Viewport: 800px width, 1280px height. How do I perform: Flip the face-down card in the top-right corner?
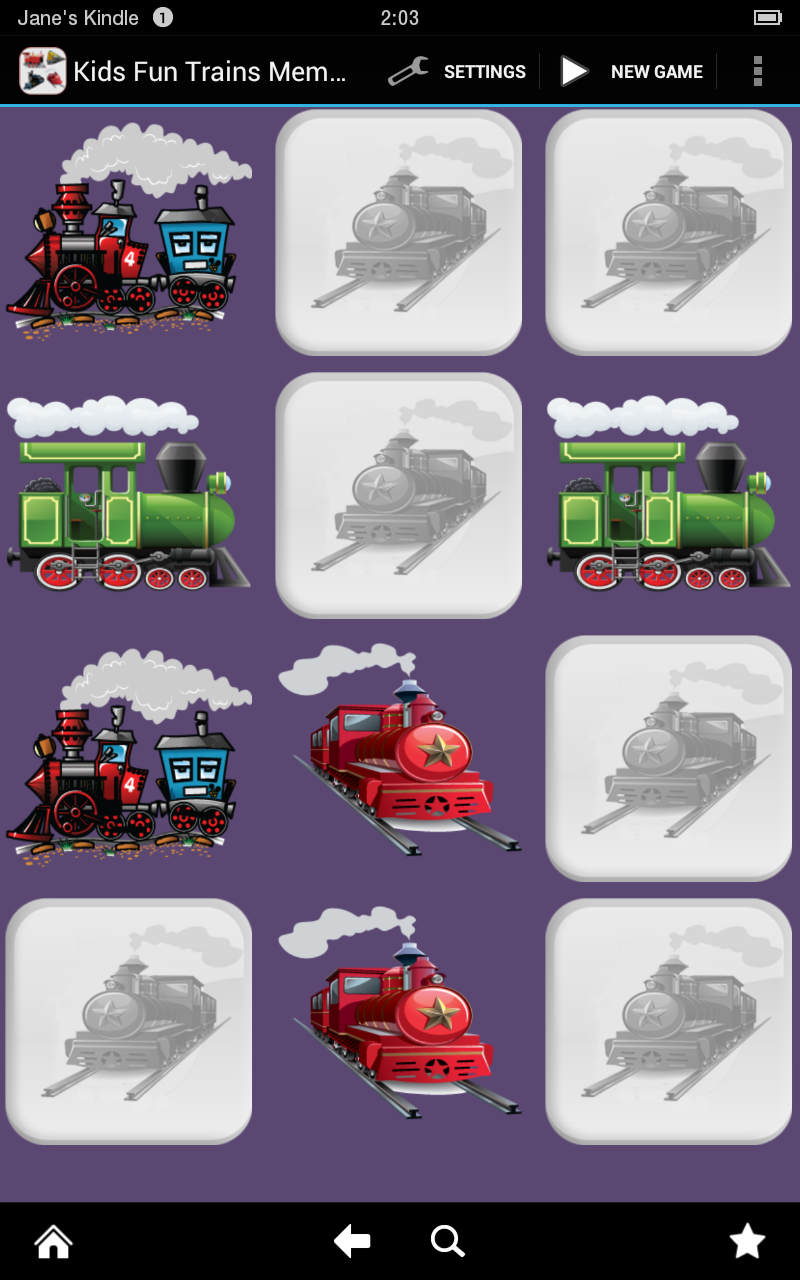tap(668, 233)
